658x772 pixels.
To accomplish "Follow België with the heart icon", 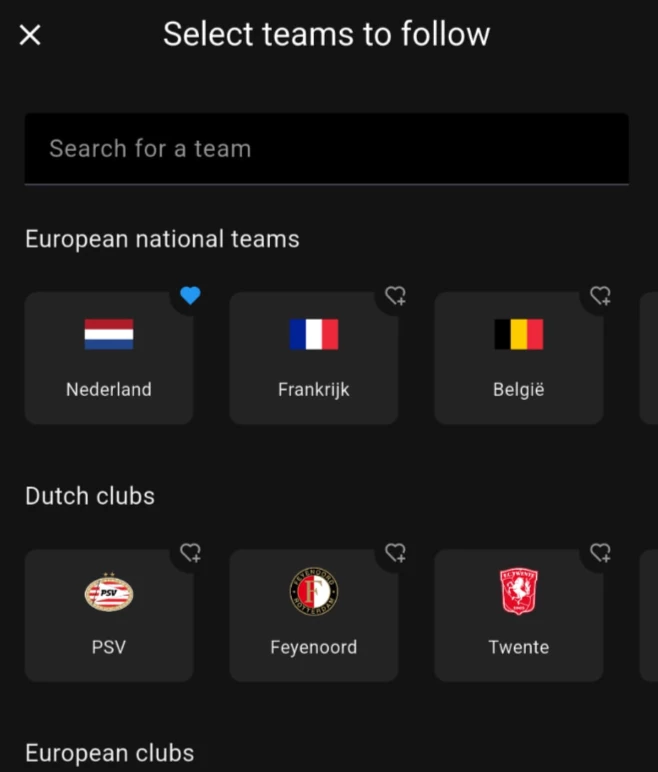I will pyautogui.click(x=600, y=295).
